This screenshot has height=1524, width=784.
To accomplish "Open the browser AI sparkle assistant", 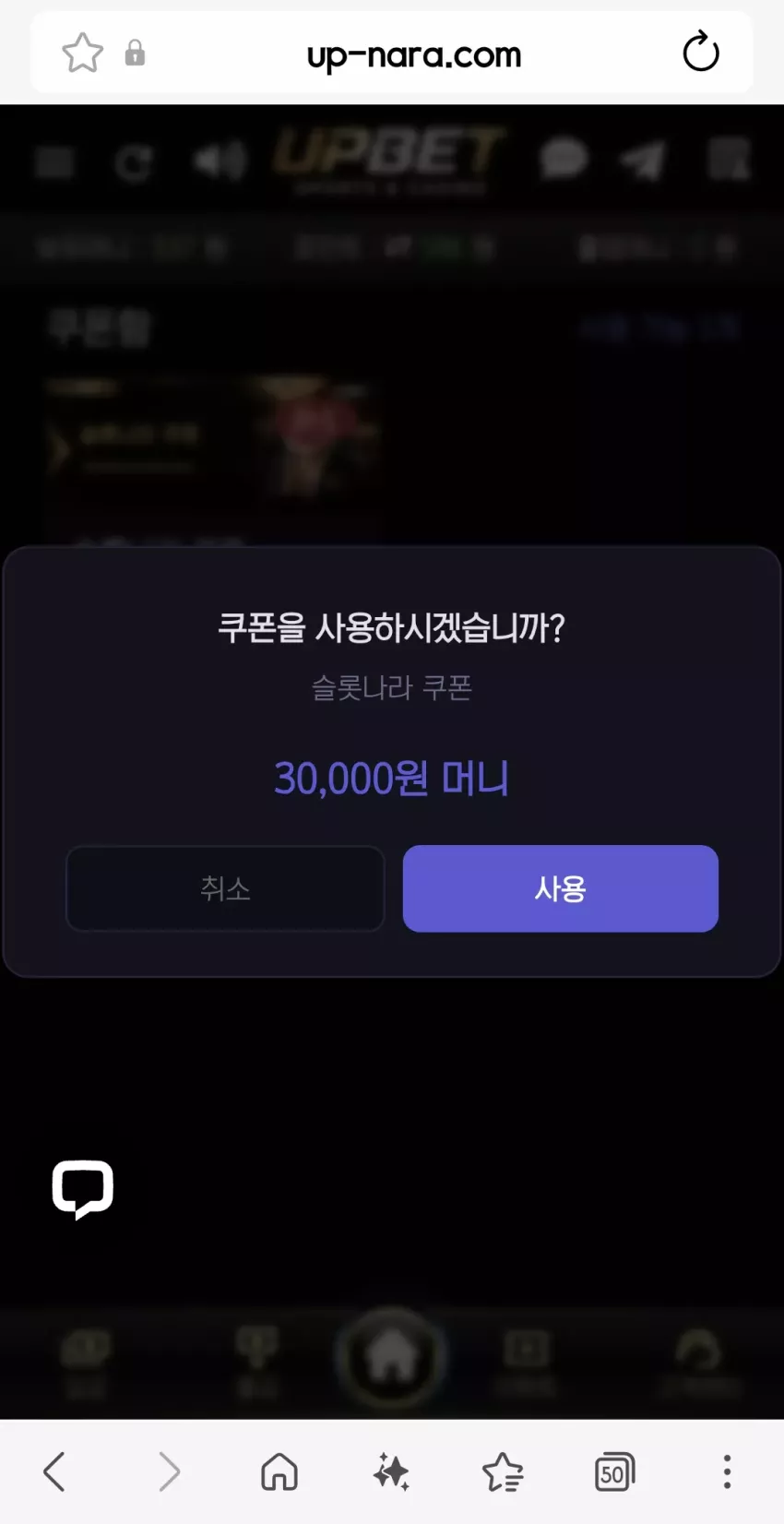I will tap(391, 1471).
